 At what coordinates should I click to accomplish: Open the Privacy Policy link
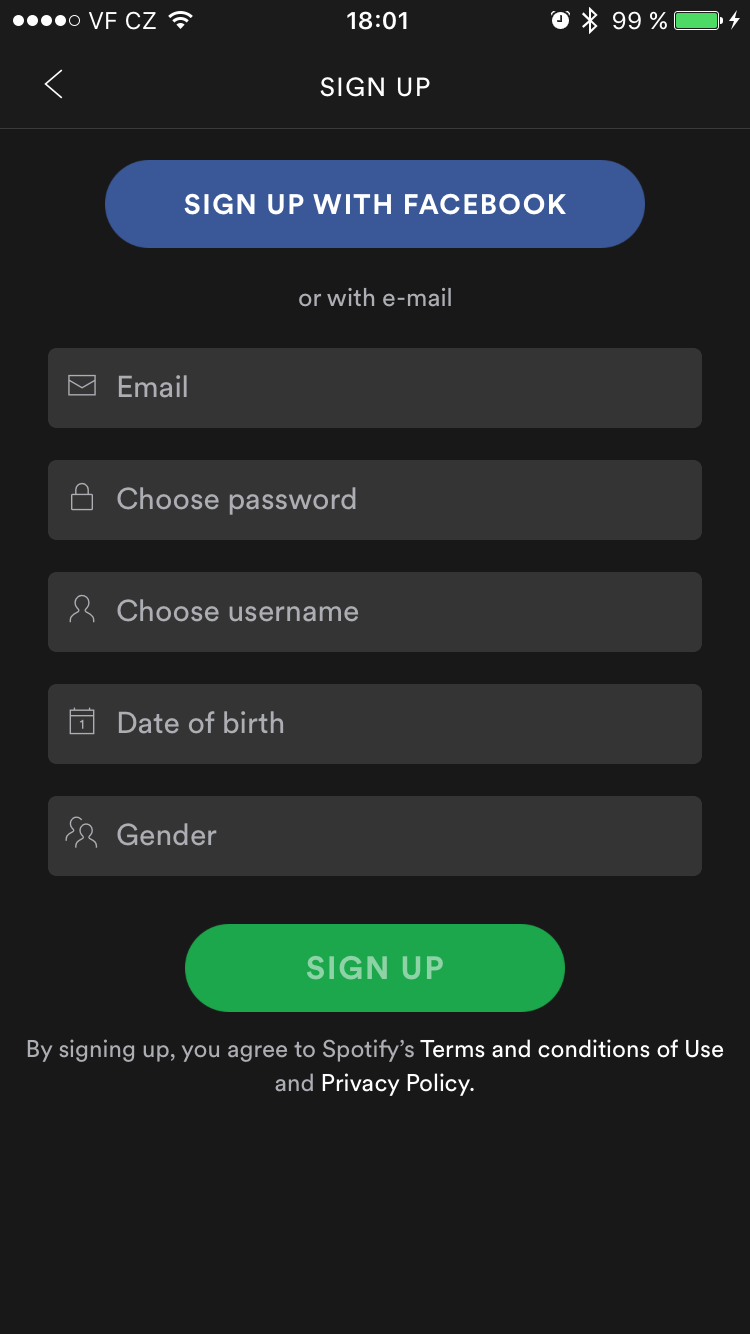[396, 1083]
